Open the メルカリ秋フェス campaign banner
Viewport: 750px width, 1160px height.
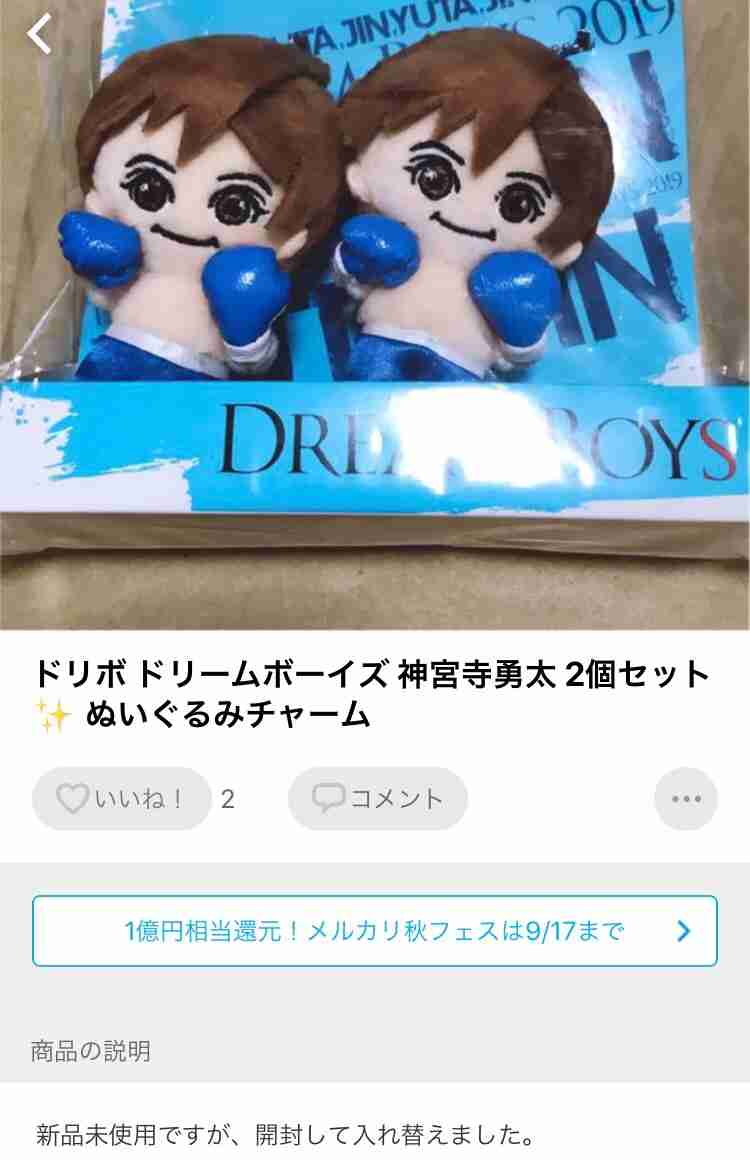375,931
